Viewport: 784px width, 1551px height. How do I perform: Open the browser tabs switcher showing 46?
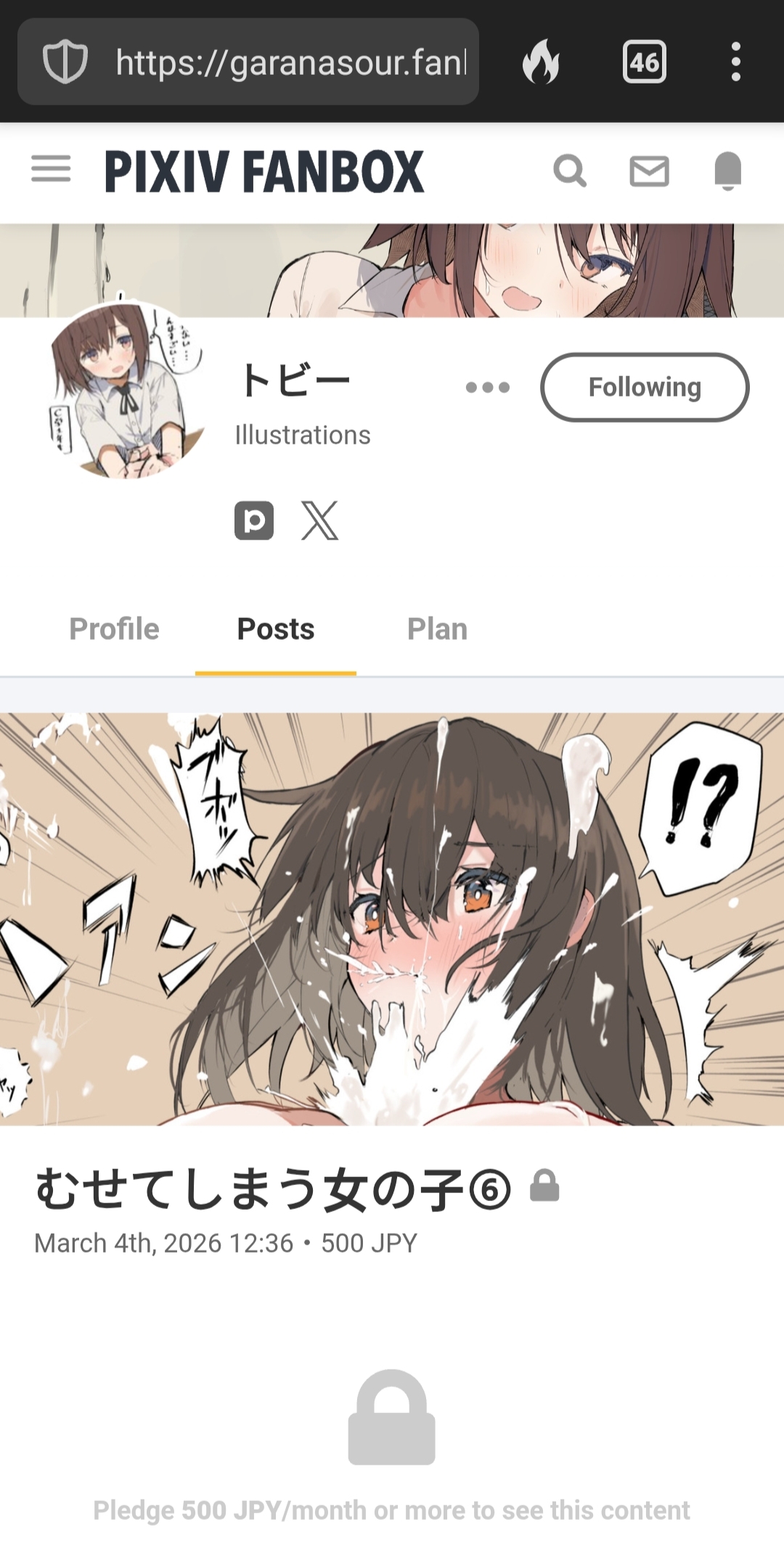pos(645,62)
